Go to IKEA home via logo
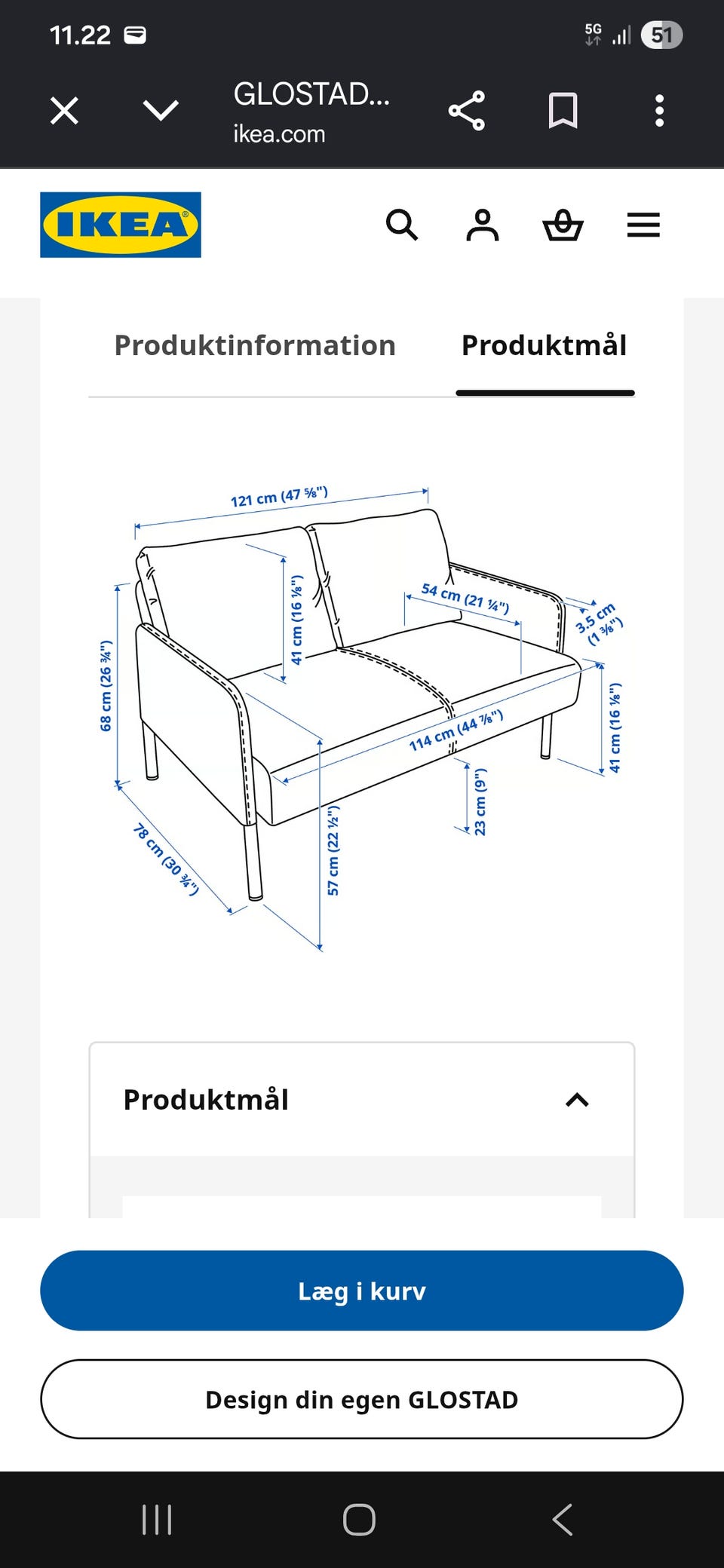 coord(121,225)
